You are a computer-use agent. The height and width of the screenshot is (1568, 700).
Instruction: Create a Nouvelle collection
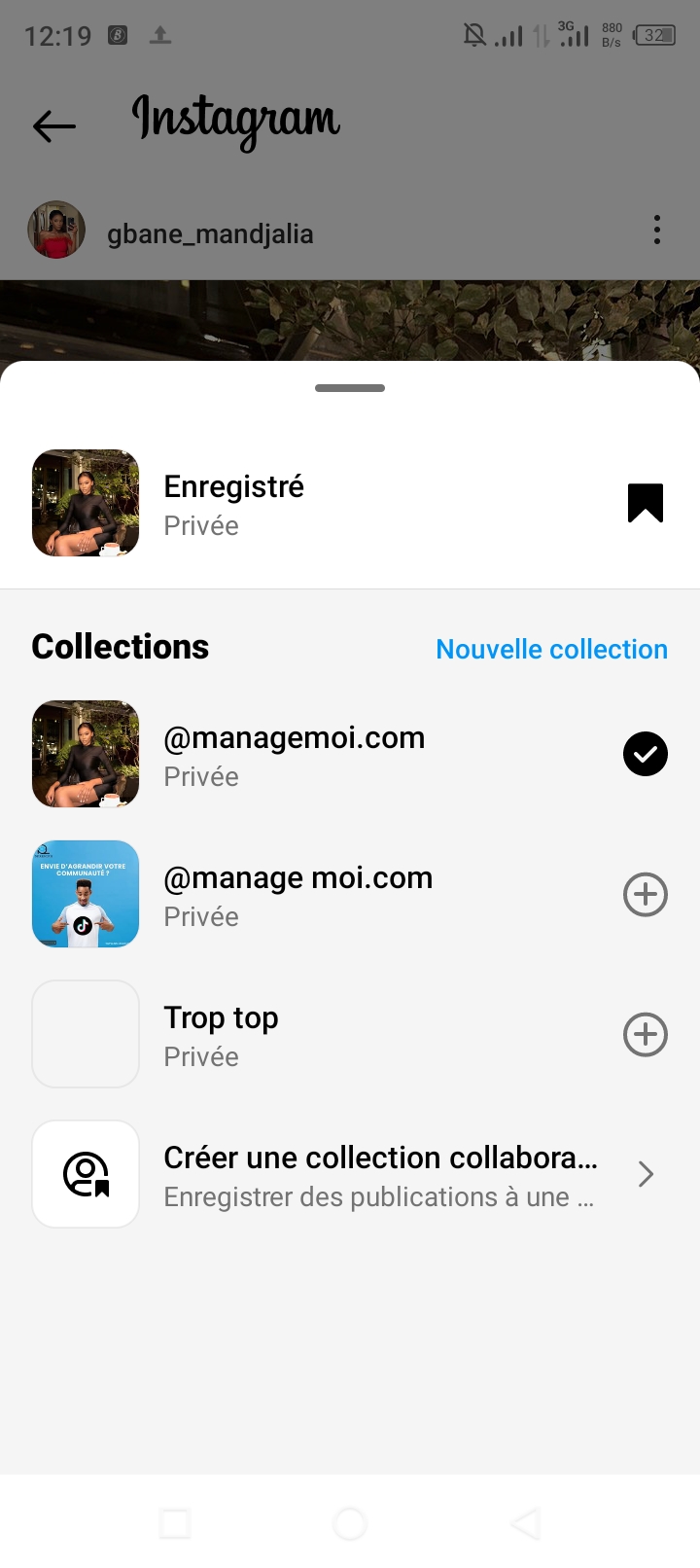tap(551, 649)
